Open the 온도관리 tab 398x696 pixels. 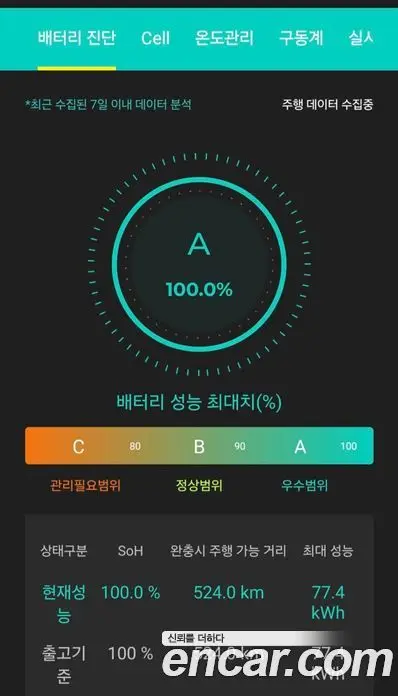(224, 38)
